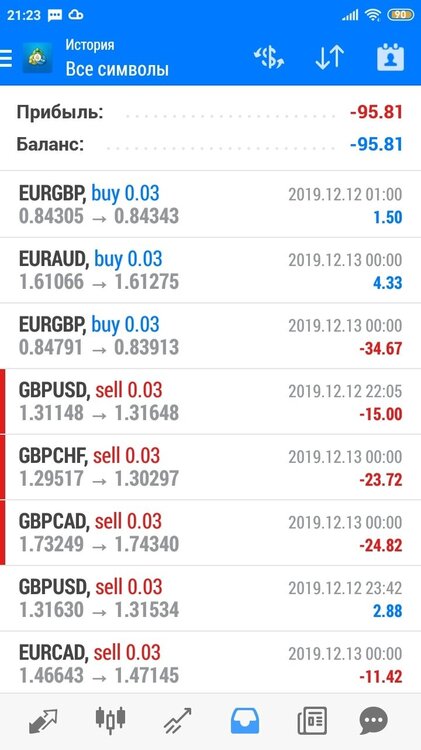Switch to the News tab
Screen dimensions: 421x750
coord(312,720)
